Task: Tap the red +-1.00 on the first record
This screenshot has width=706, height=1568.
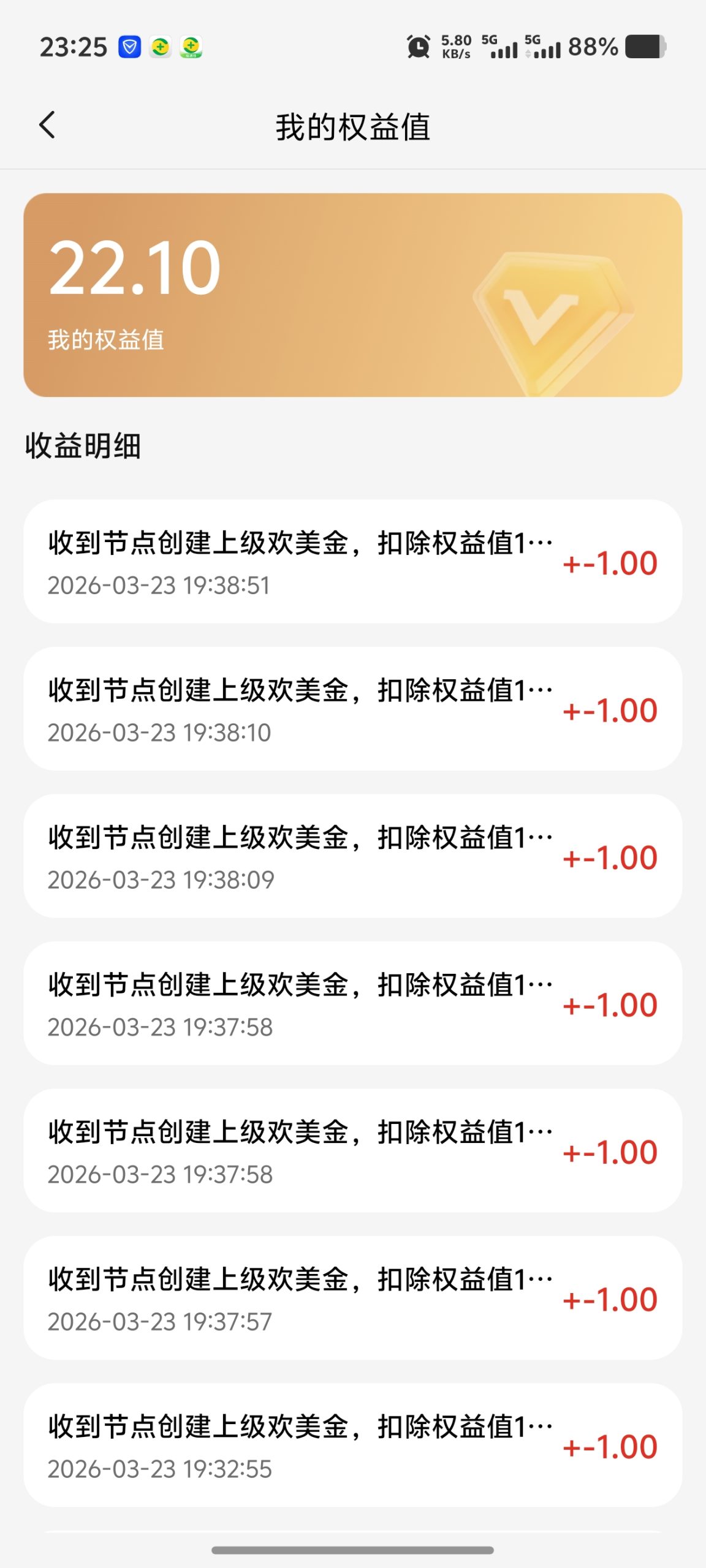Action: 610,563
